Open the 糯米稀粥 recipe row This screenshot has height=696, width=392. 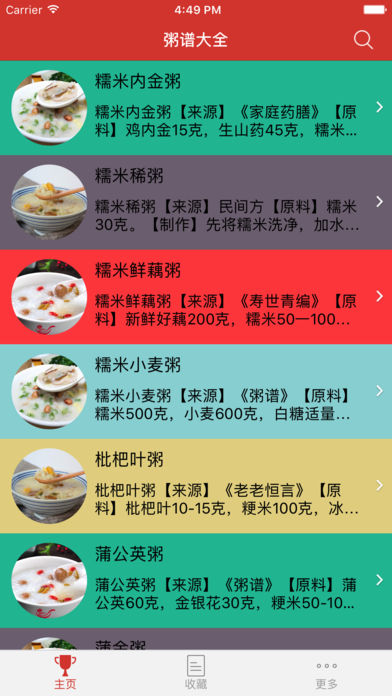196,202
